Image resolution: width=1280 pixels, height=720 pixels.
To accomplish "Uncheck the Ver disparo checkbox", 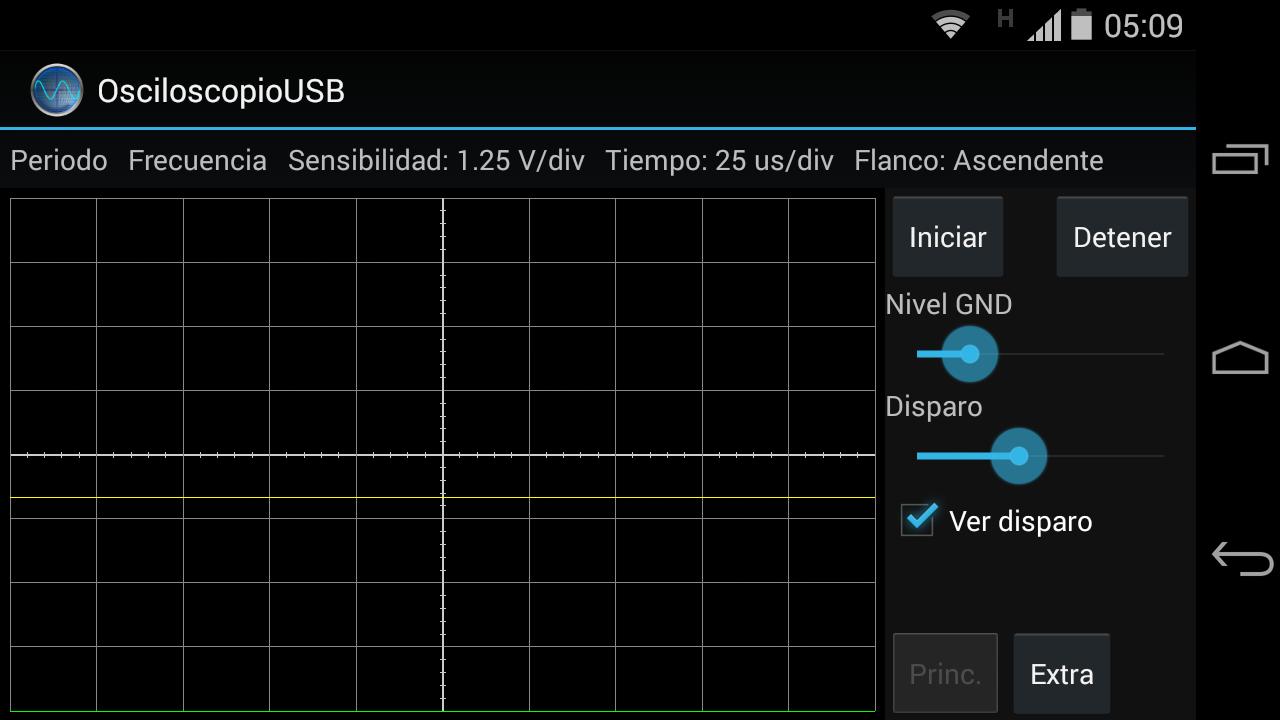I will click(x=918, y=520).
